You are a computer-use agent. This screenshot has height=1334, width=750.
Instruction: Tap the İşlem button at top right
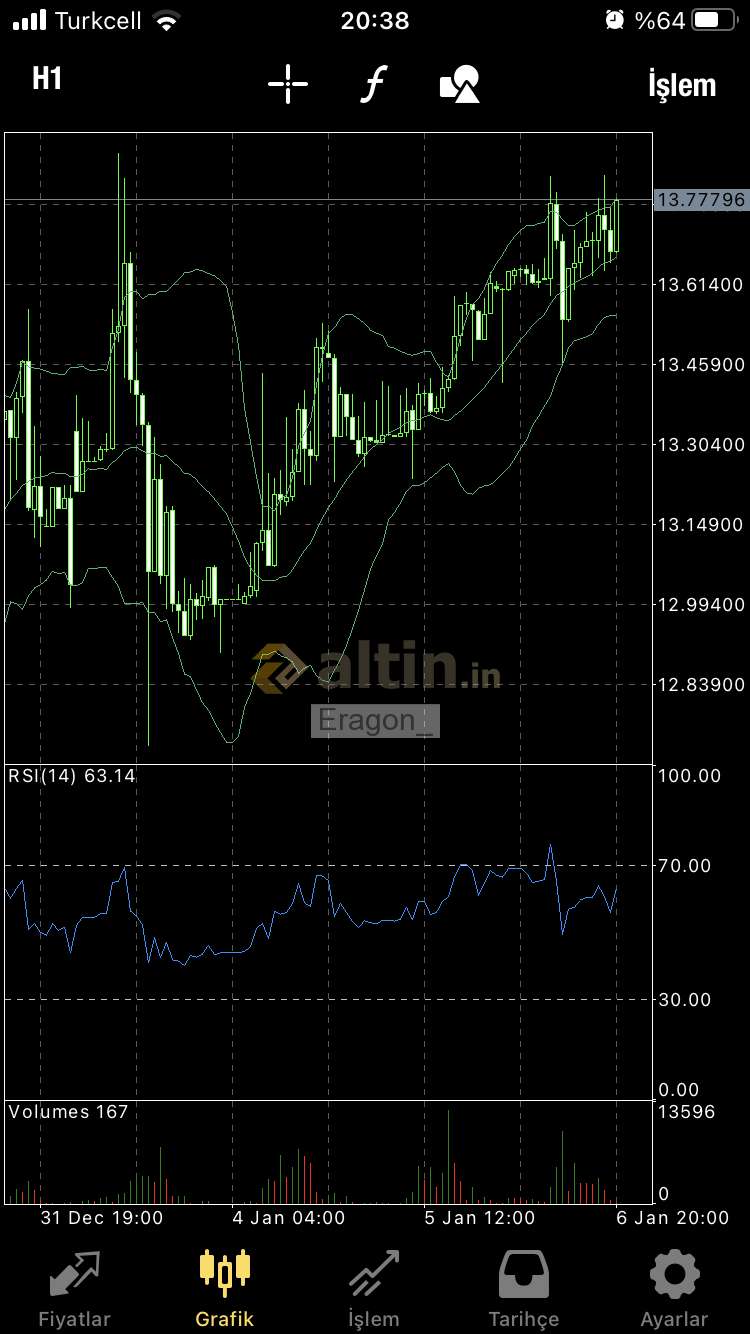[x=682, y=85]
